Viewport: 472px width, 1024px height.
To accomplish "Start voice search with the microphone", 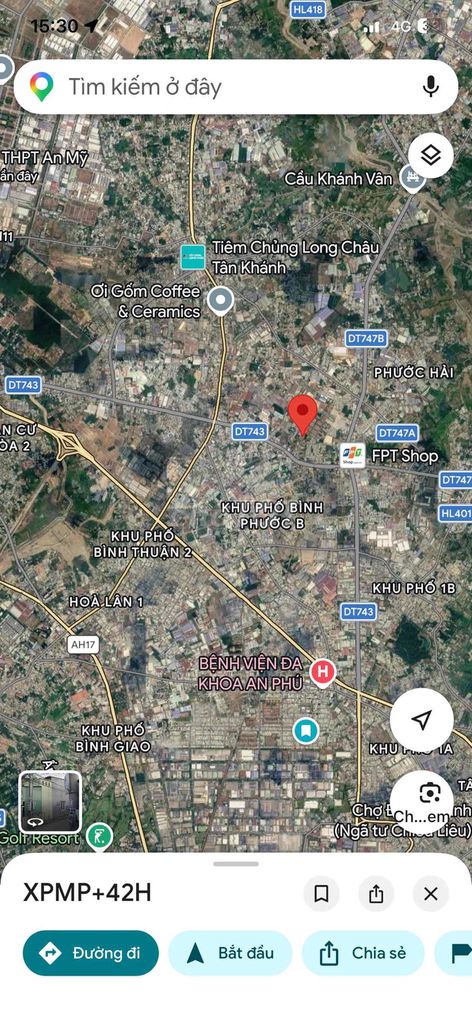I will click(430, 87).
